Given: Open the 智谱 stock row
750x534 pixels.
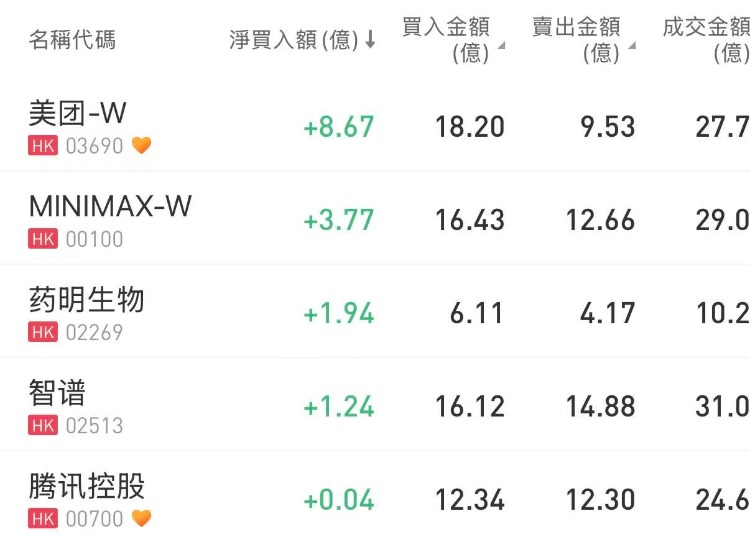Looking at the screenshot, I should [x=375, y=404].
